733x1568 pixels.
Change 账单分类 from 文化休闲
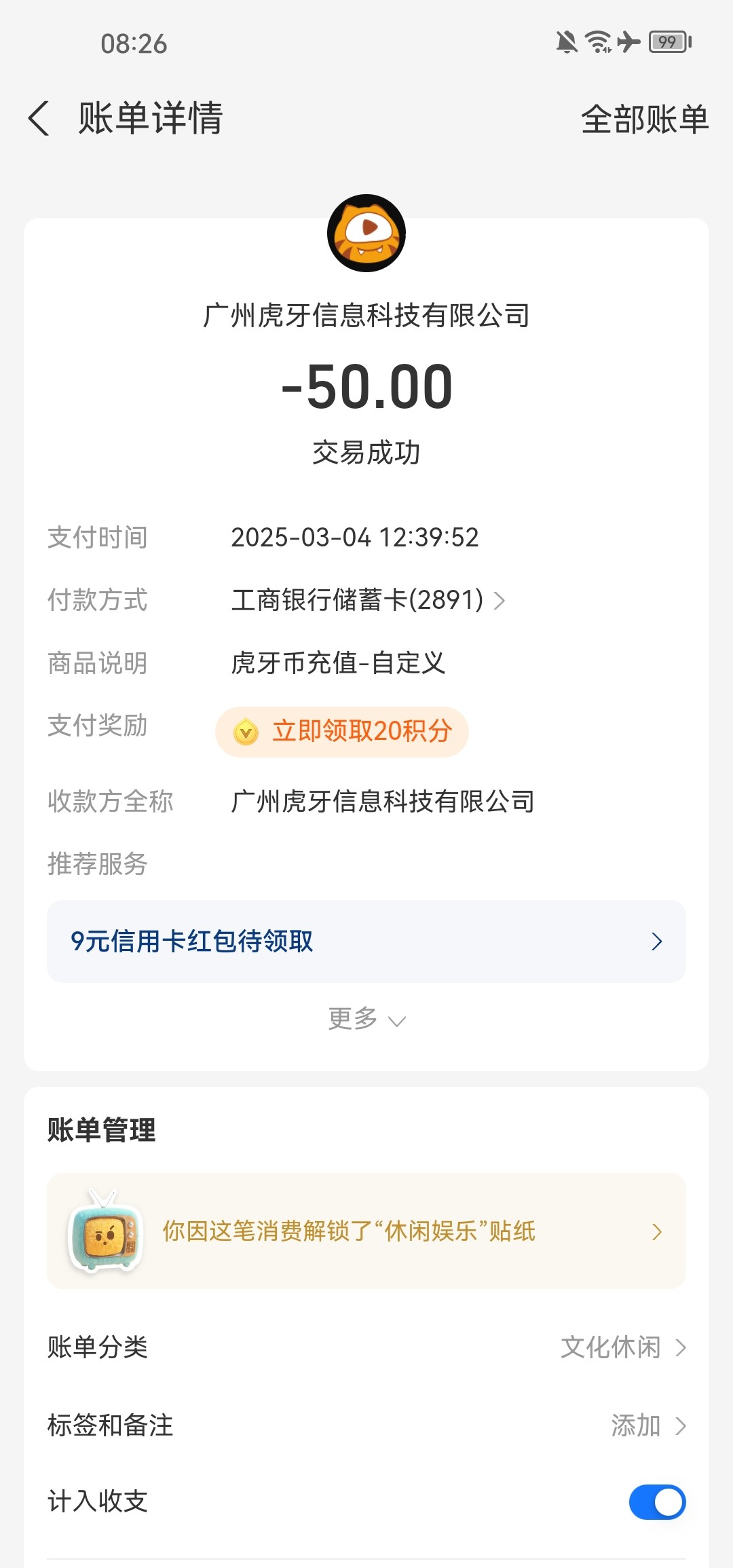[366, 1347]
